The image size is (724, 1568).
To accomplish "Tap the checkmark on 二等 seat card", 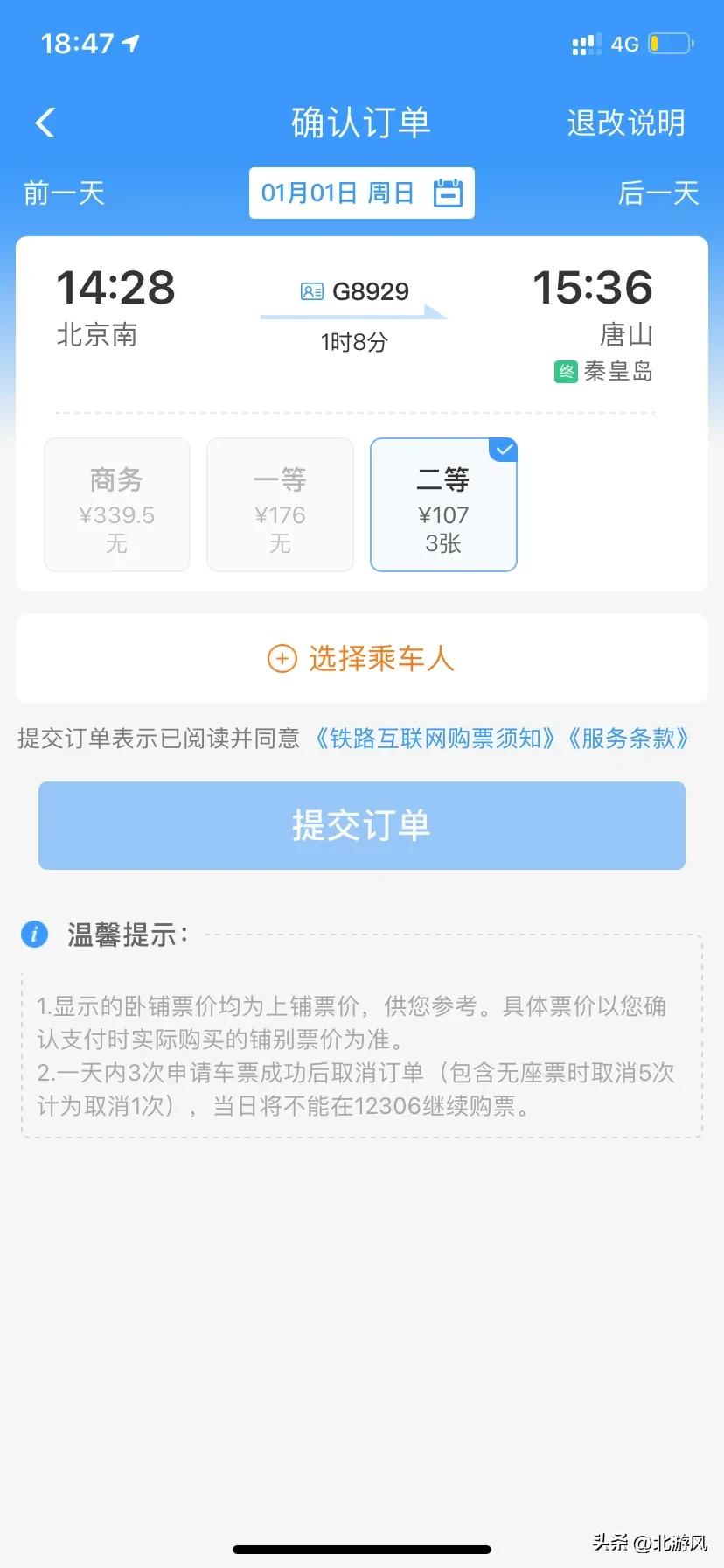I will click(503, 450).
